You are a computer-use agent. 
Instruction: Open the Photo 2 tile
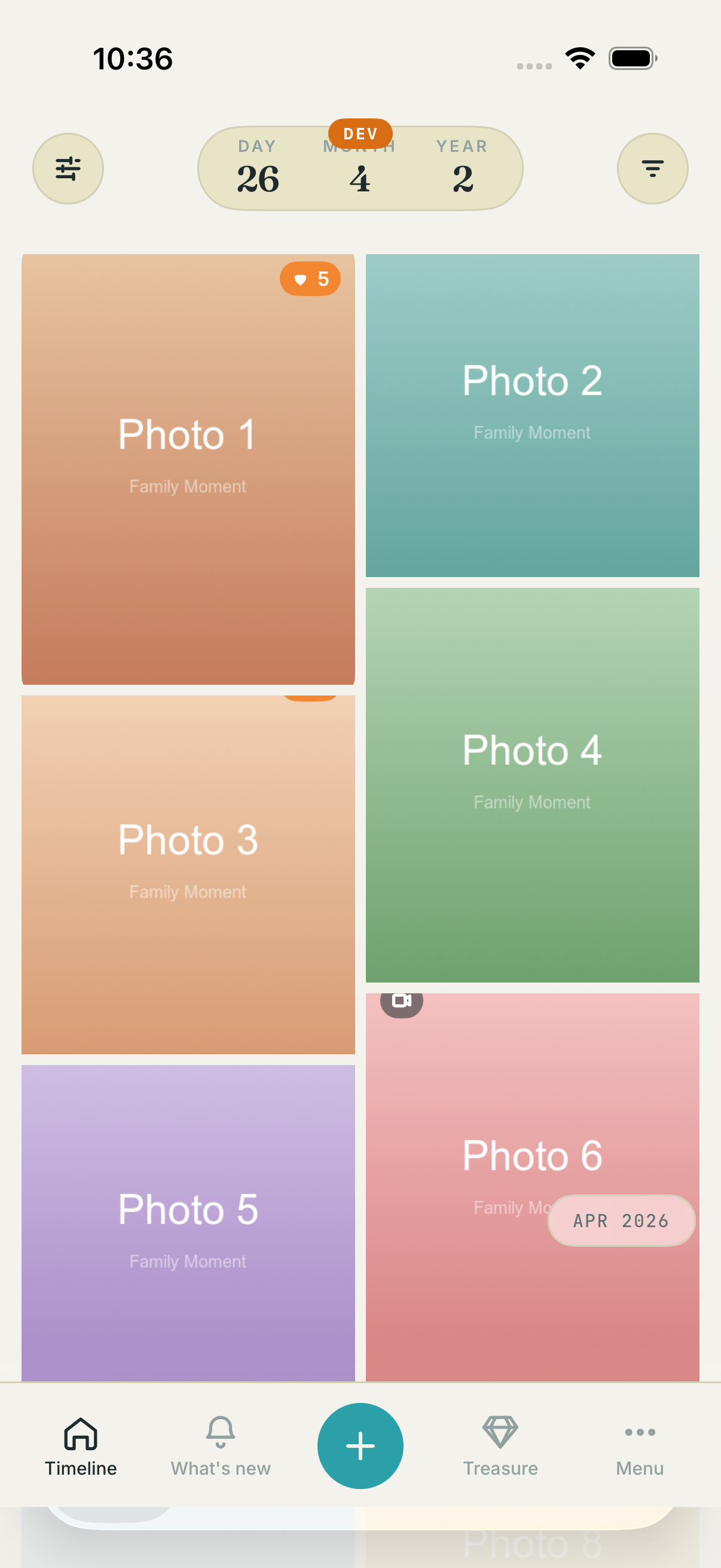click(x=531, y=415)
